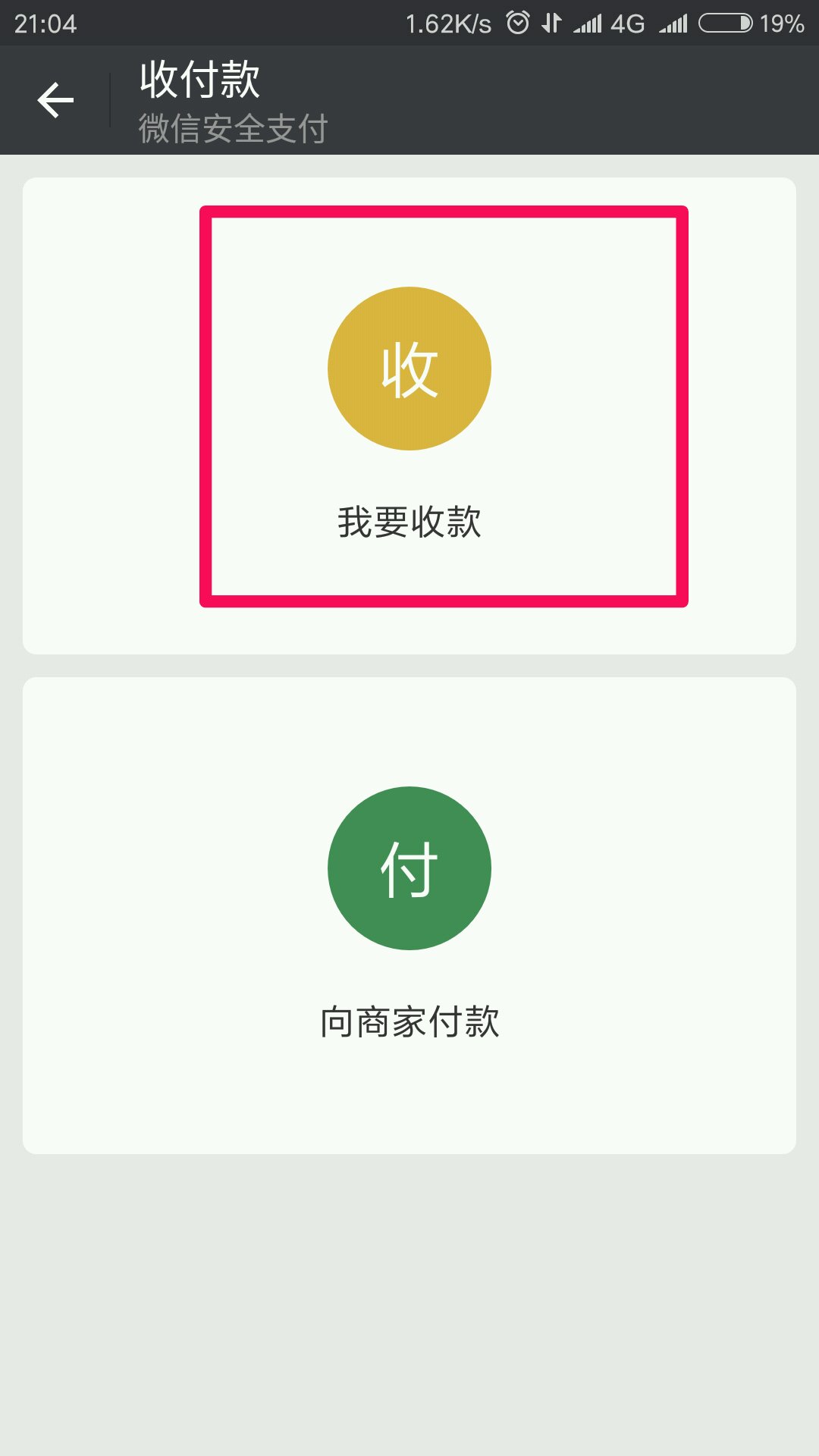Open 向商家付款 to pay a merchant
Image resolution: width=819 pixels, height=1456 pixels.
[409, 910]
